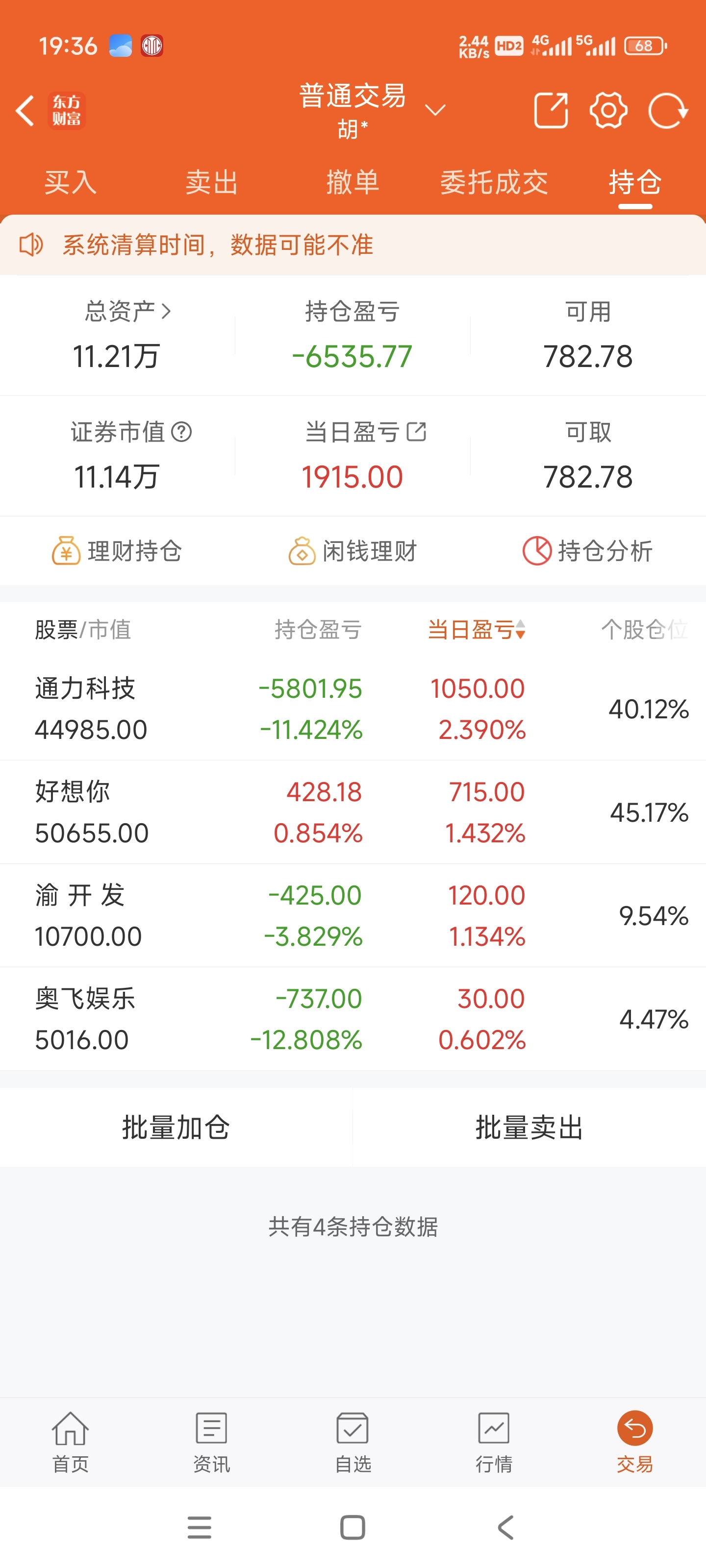Image resolution: width=706 pixels, height=1568 pixels.
Task: Open 闲钱理财
Action: [353, 551]
